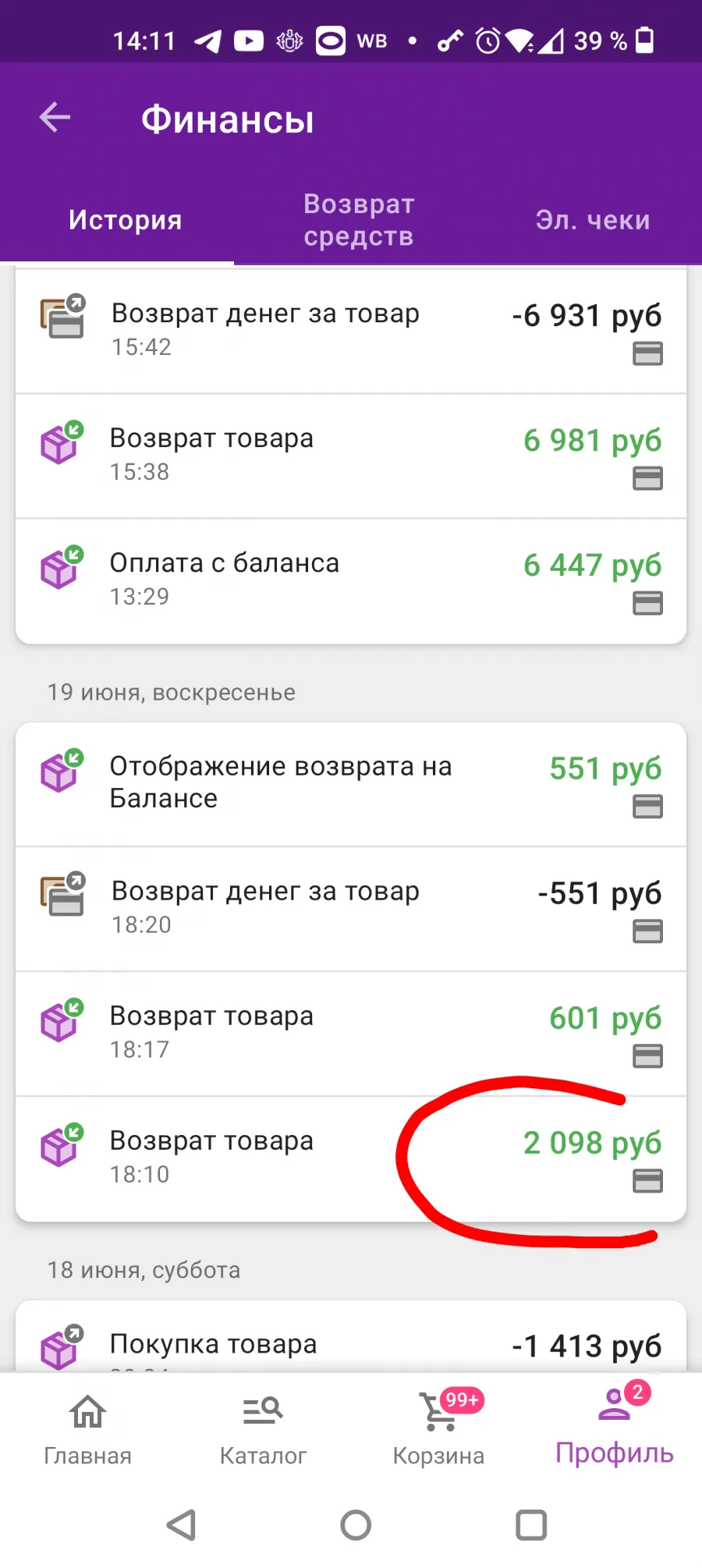Open the -6 931 руб refund entry

click(351, 329)
